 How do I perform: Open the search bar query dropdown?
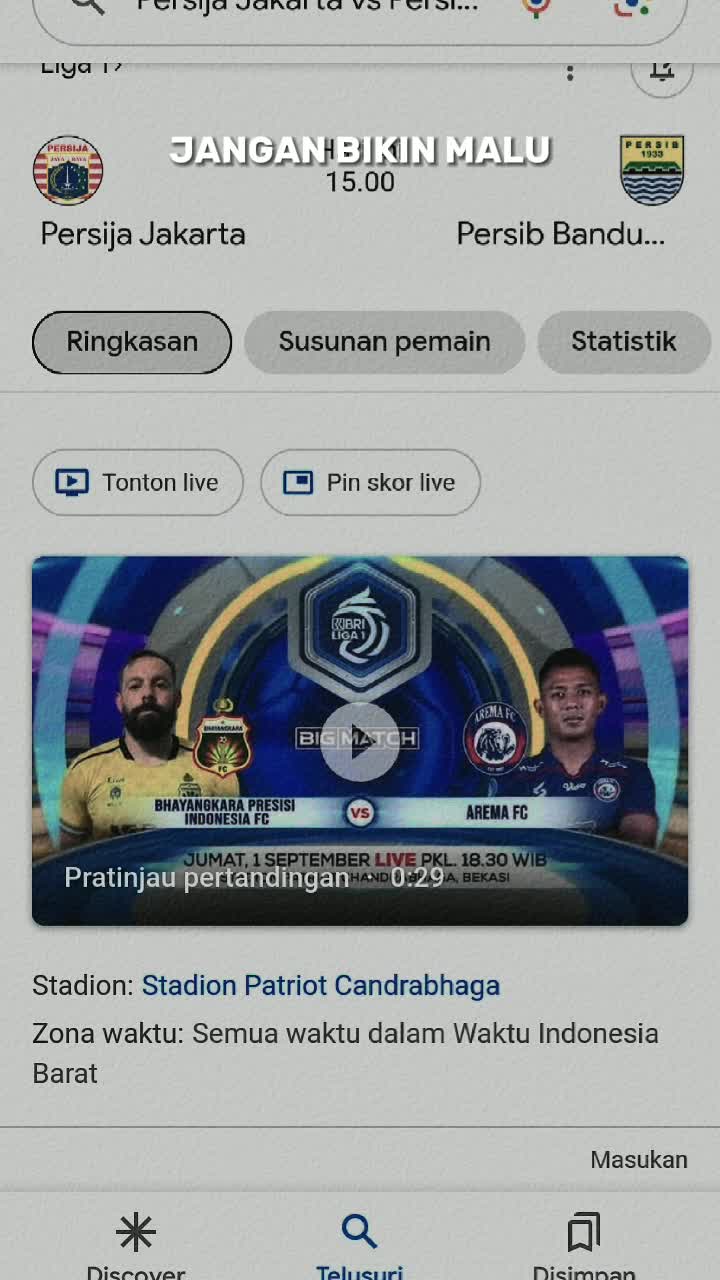(300, 8)
